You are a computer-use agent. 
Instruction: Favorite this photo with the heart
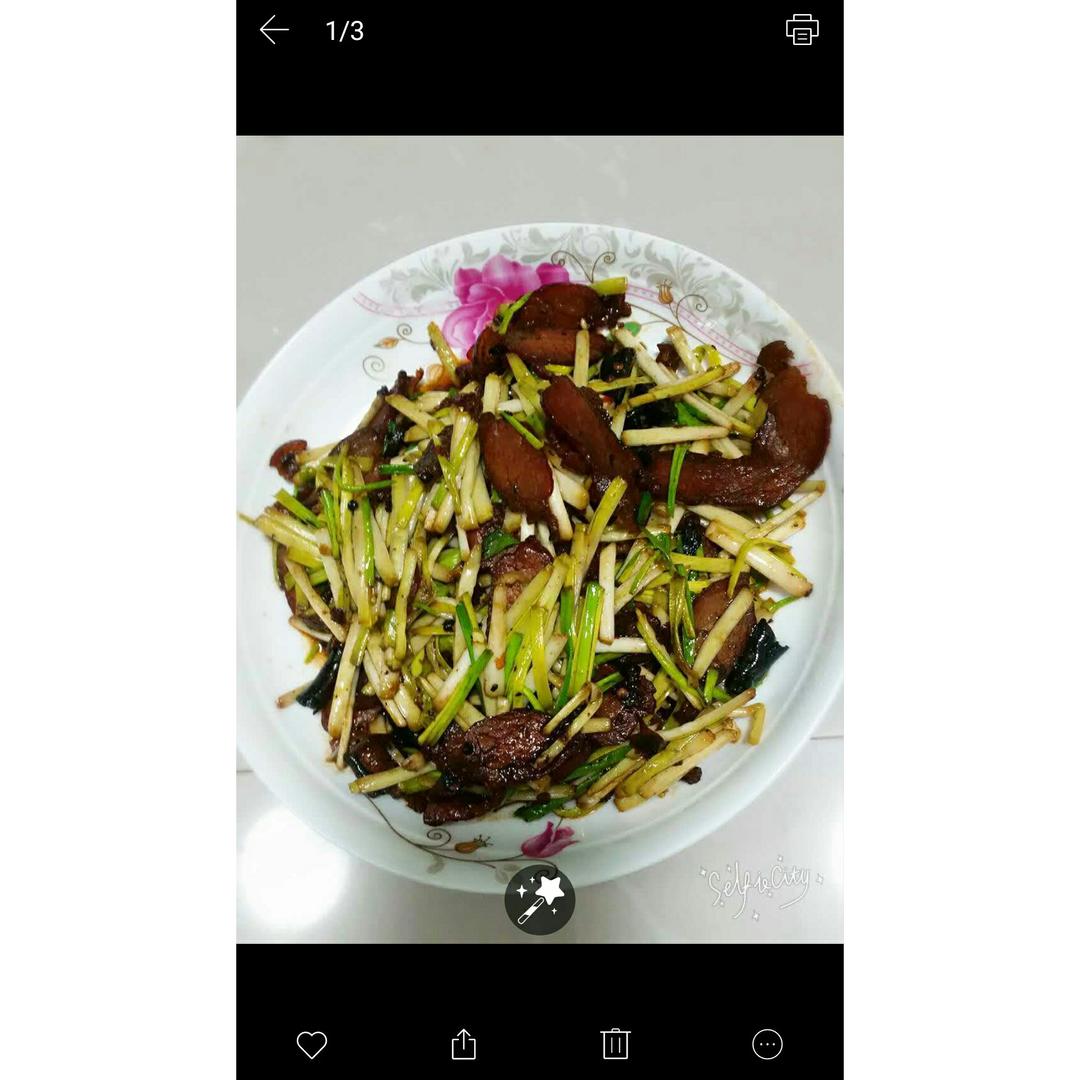(x=312, y=1044)
